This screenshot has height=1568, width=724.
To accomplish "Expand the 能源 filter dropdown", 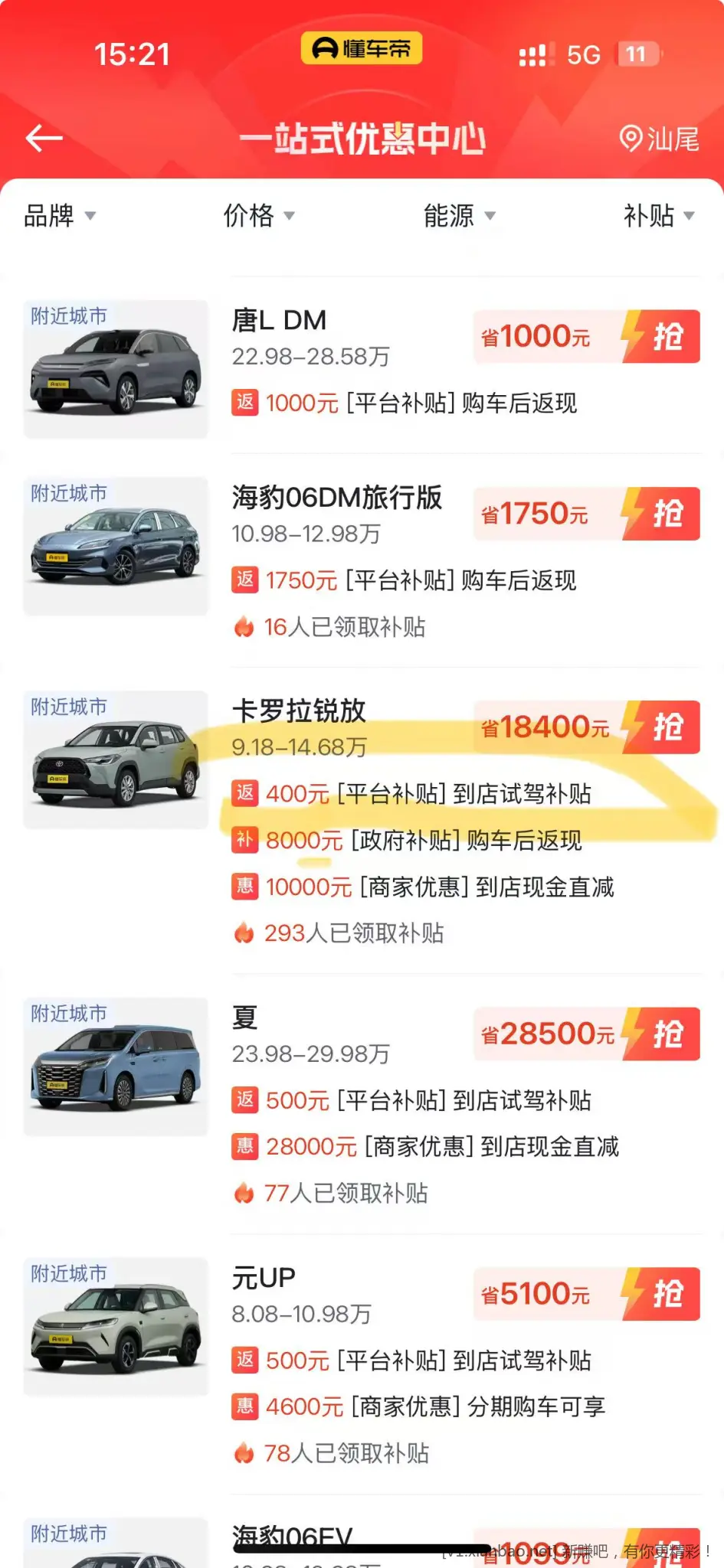I will coord(459,216).
